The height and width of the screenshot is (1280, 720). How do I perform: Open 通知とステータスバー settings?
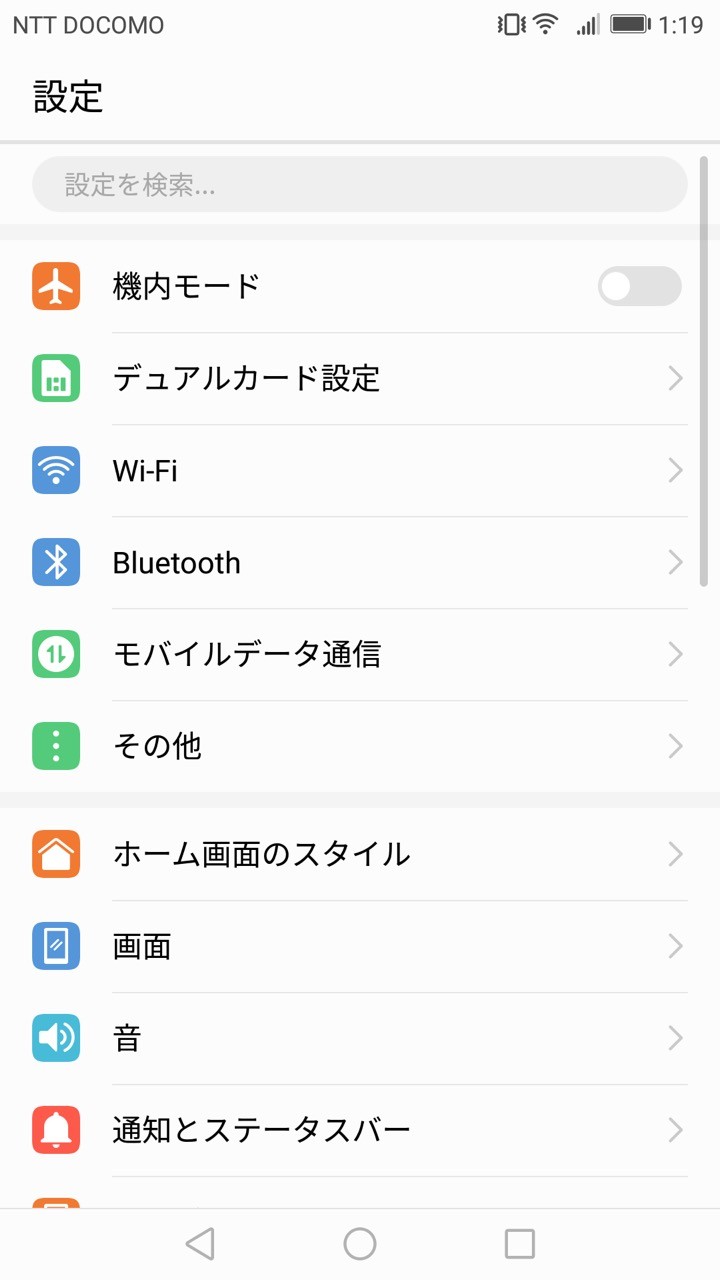tap(360, 1131)
